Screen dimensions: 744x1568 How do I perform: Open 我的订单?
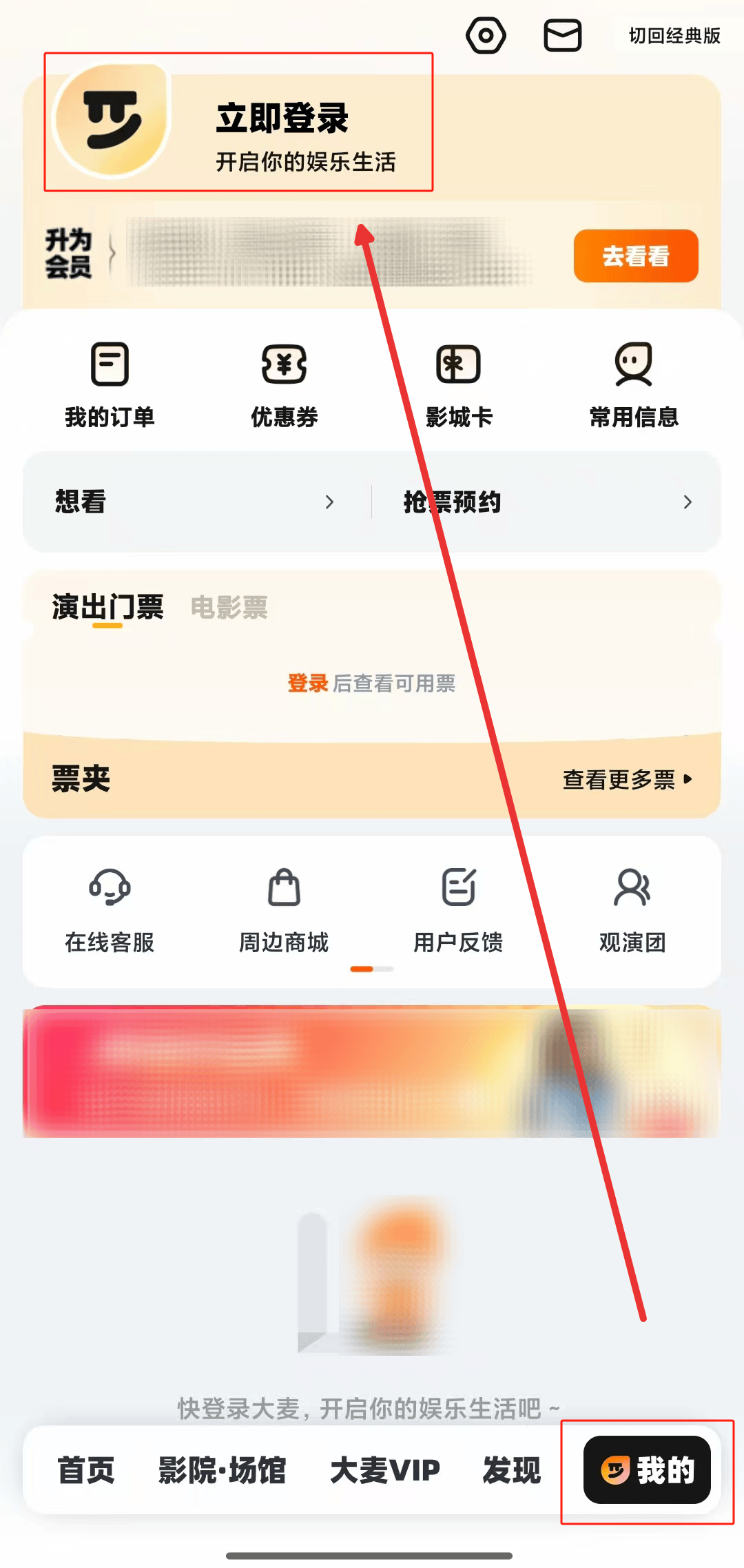pyautogui.click(x=110, y=384)
